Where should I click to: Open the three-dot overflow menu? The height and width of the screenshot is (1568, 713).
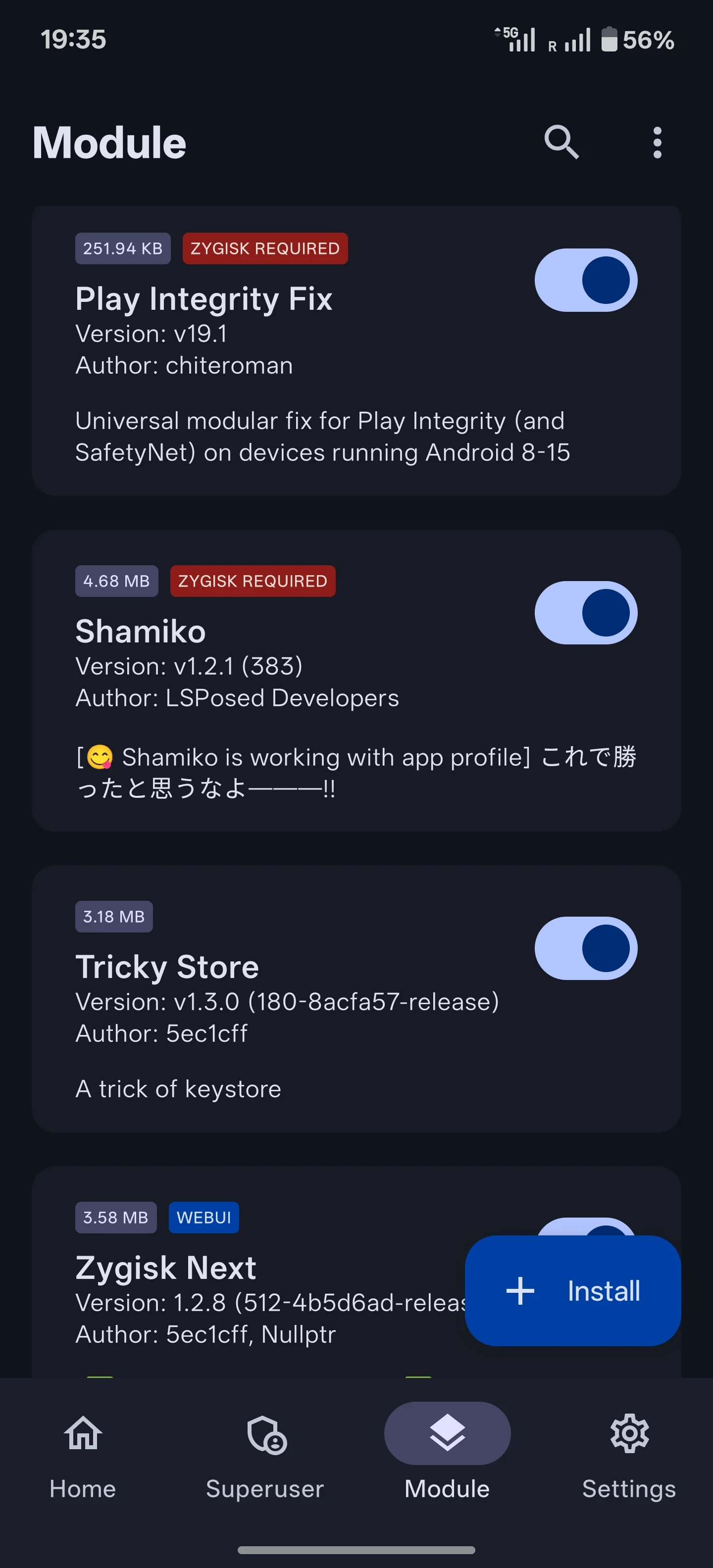[657, 143]
